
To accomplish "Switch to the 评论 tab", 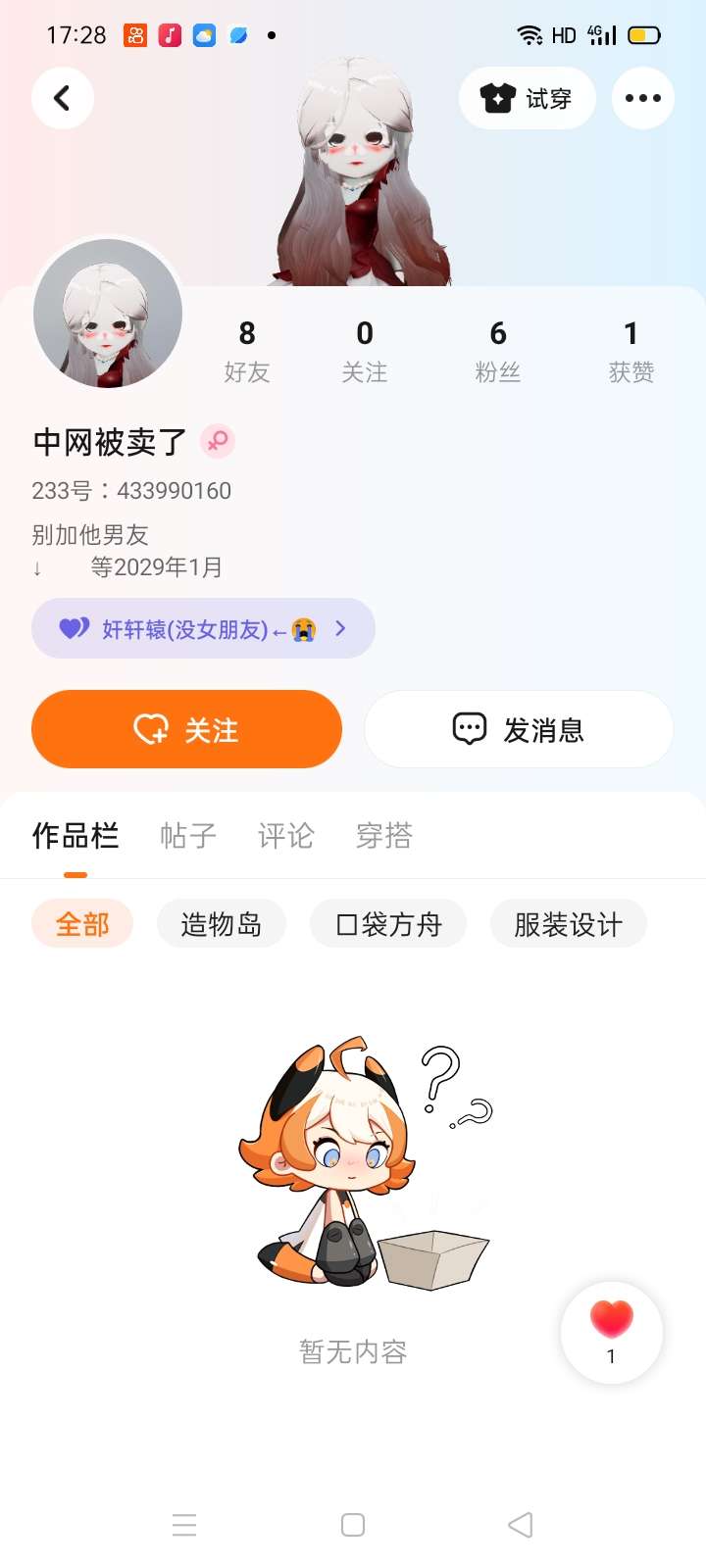I will click(x=286, y=836).
